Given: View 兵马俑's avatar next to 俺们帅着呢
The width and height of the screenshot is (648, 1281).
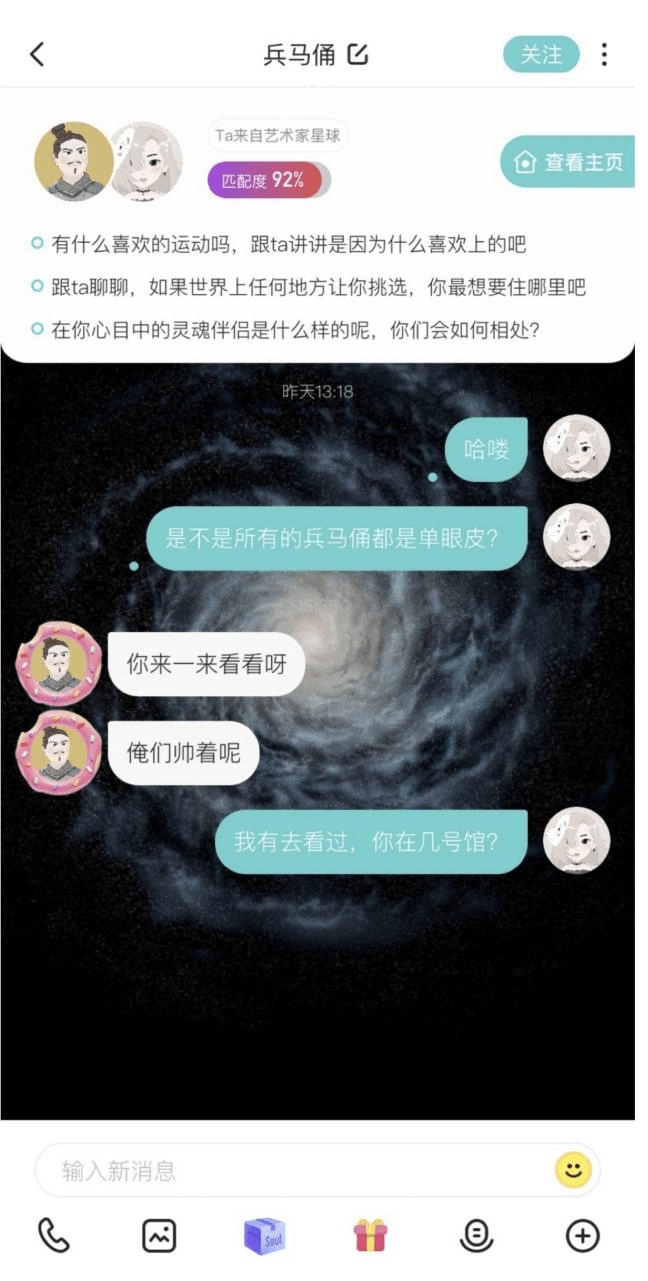Looking at the screenshot, I should 58,753.
